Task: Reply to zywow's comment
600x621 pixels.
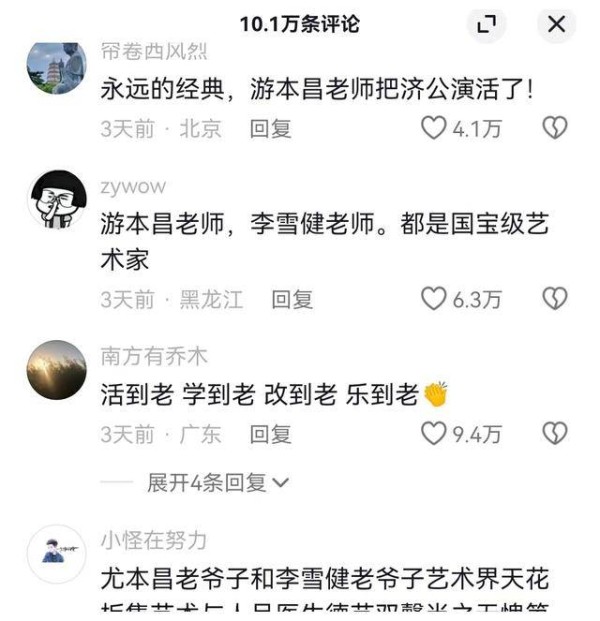Action: coord(292,298)
